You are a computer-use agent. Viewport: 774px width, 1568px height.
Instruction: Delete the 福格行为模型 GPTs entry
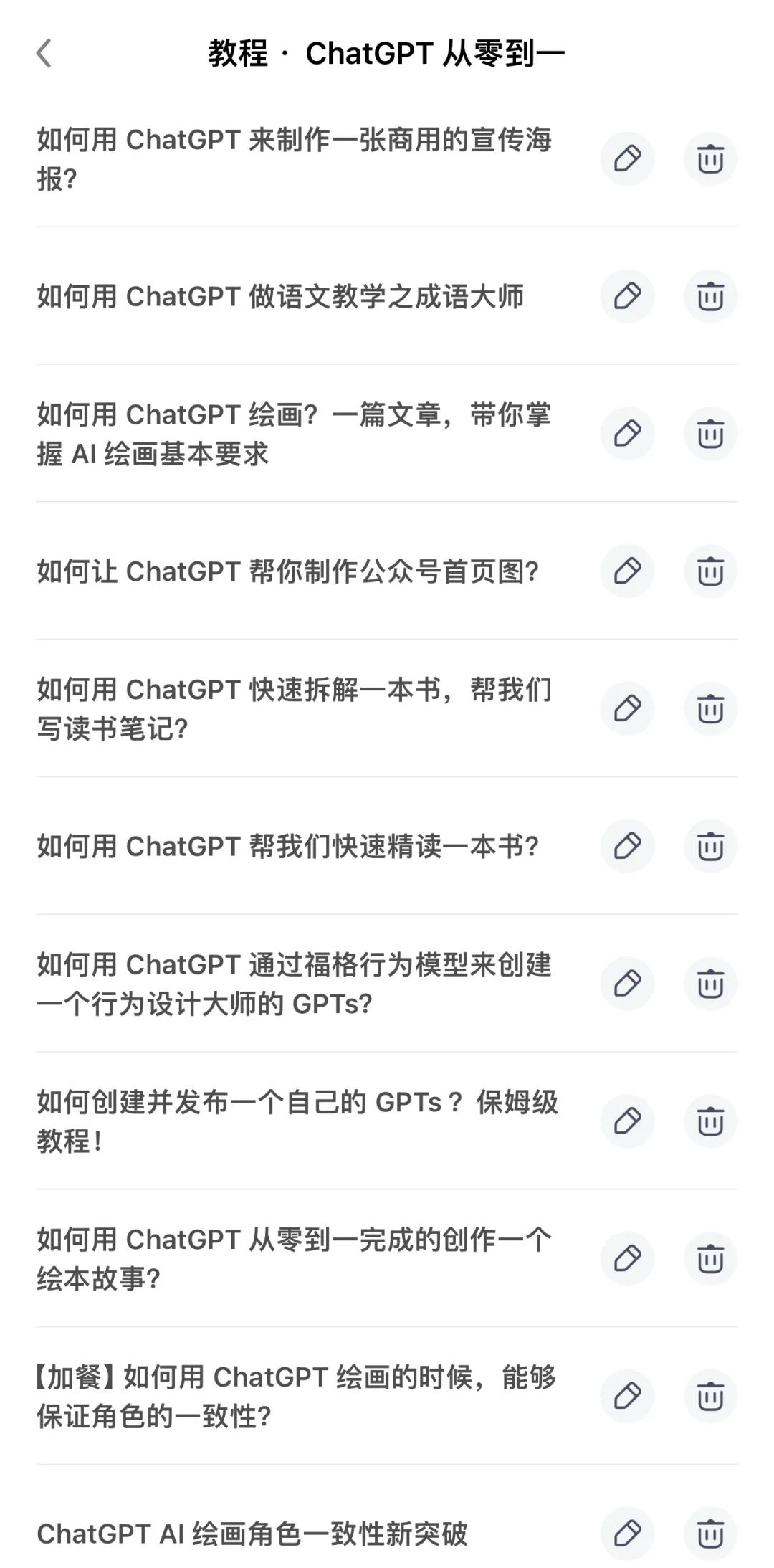pos(710,983)
